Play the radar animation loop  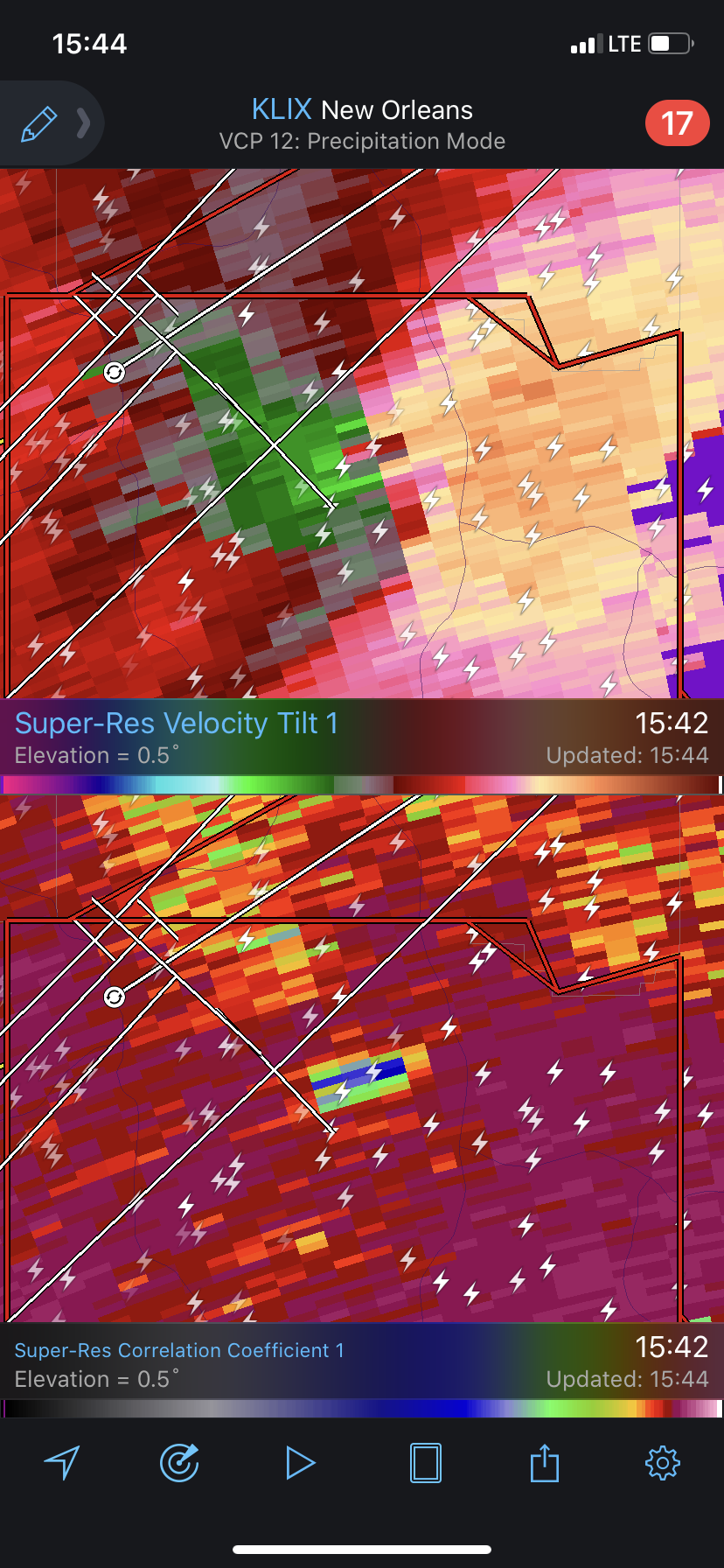tap(300, 1462)
